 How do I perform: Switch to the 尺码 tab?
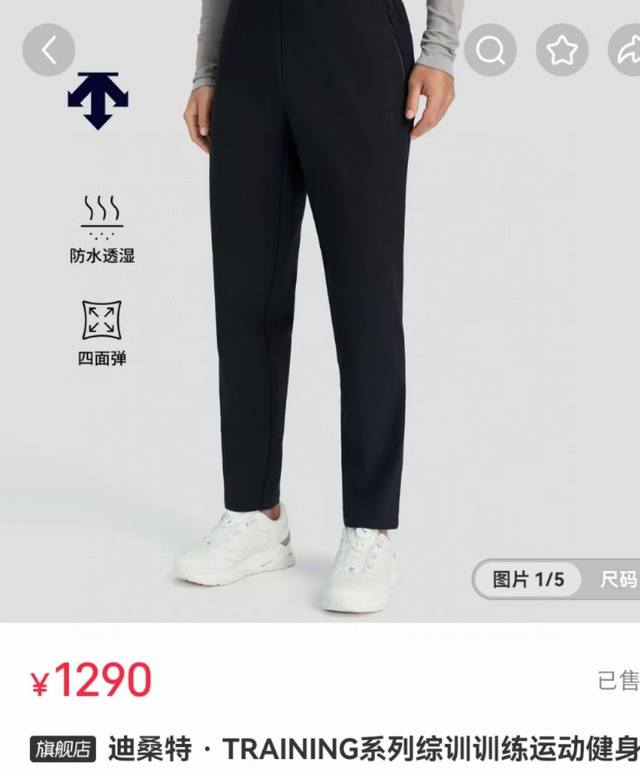point(618,579)
